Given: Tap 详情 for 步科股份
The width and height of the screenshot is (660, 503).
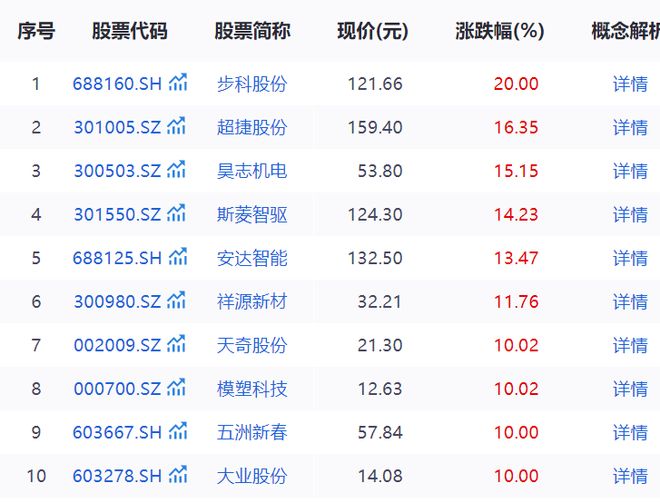Looking at the screenshot, I should [x=630, y=84].
